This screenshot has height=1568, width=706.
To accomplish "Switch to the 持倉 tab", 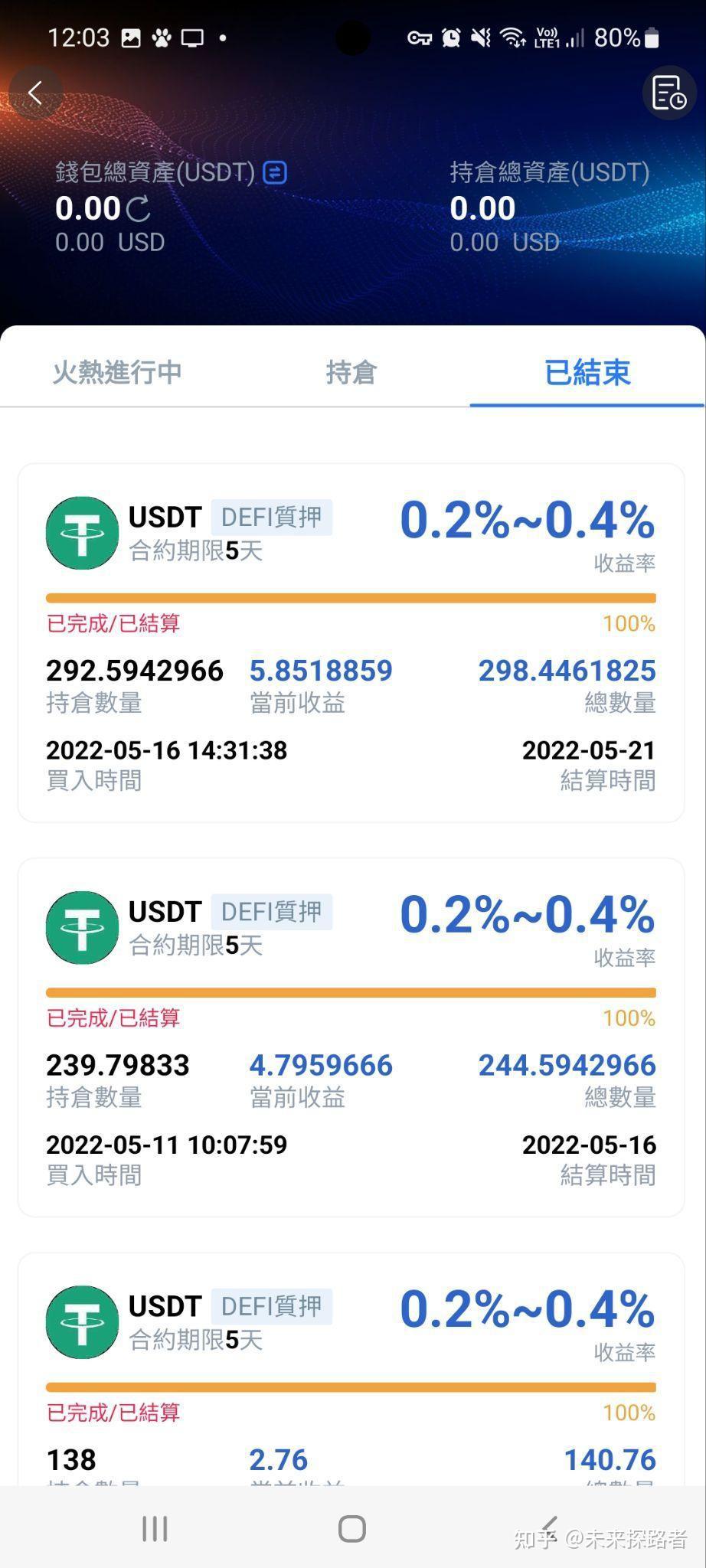I will (351, 373).
